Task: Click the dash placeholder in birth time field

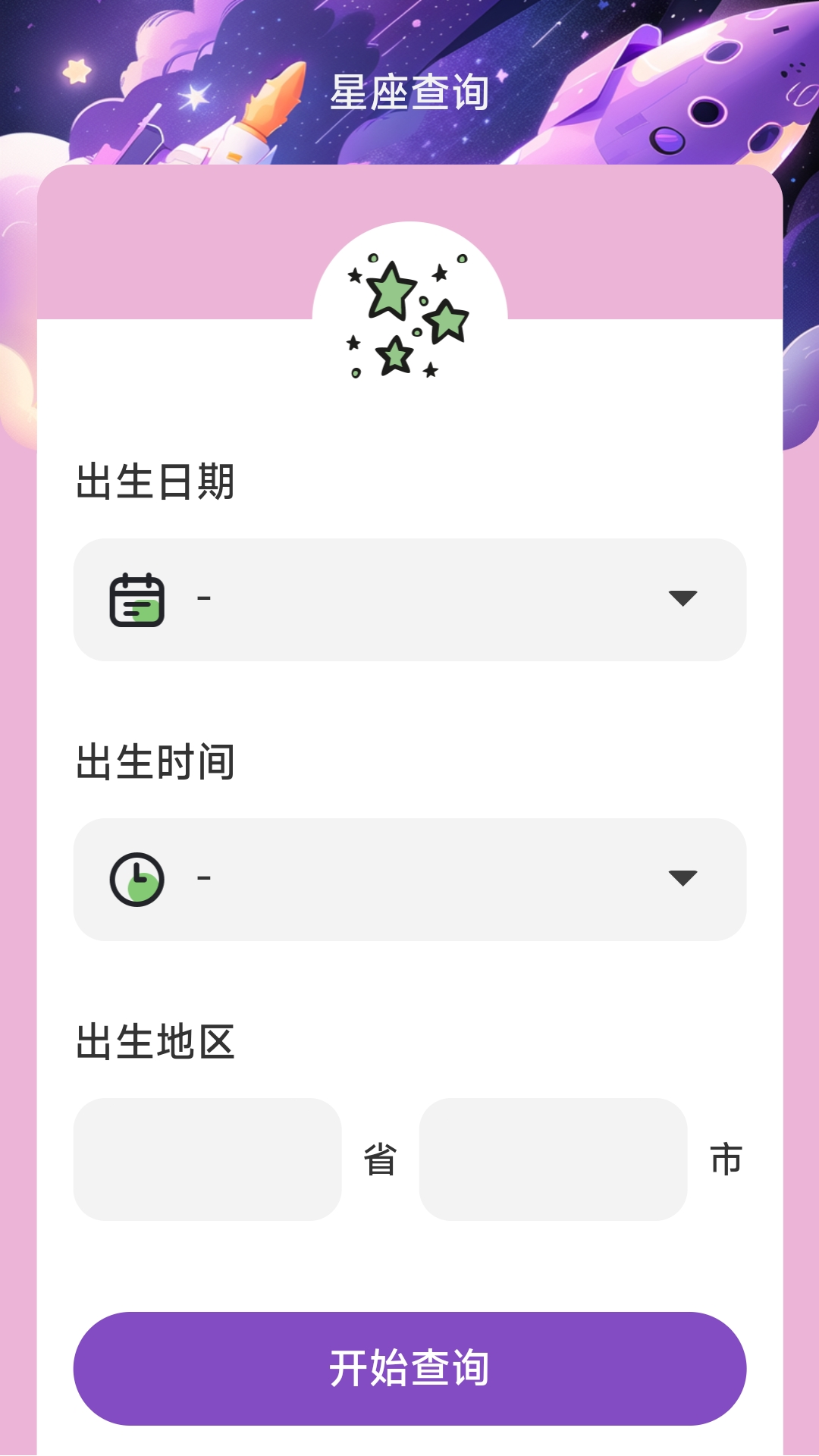Action: click(201, 880)
